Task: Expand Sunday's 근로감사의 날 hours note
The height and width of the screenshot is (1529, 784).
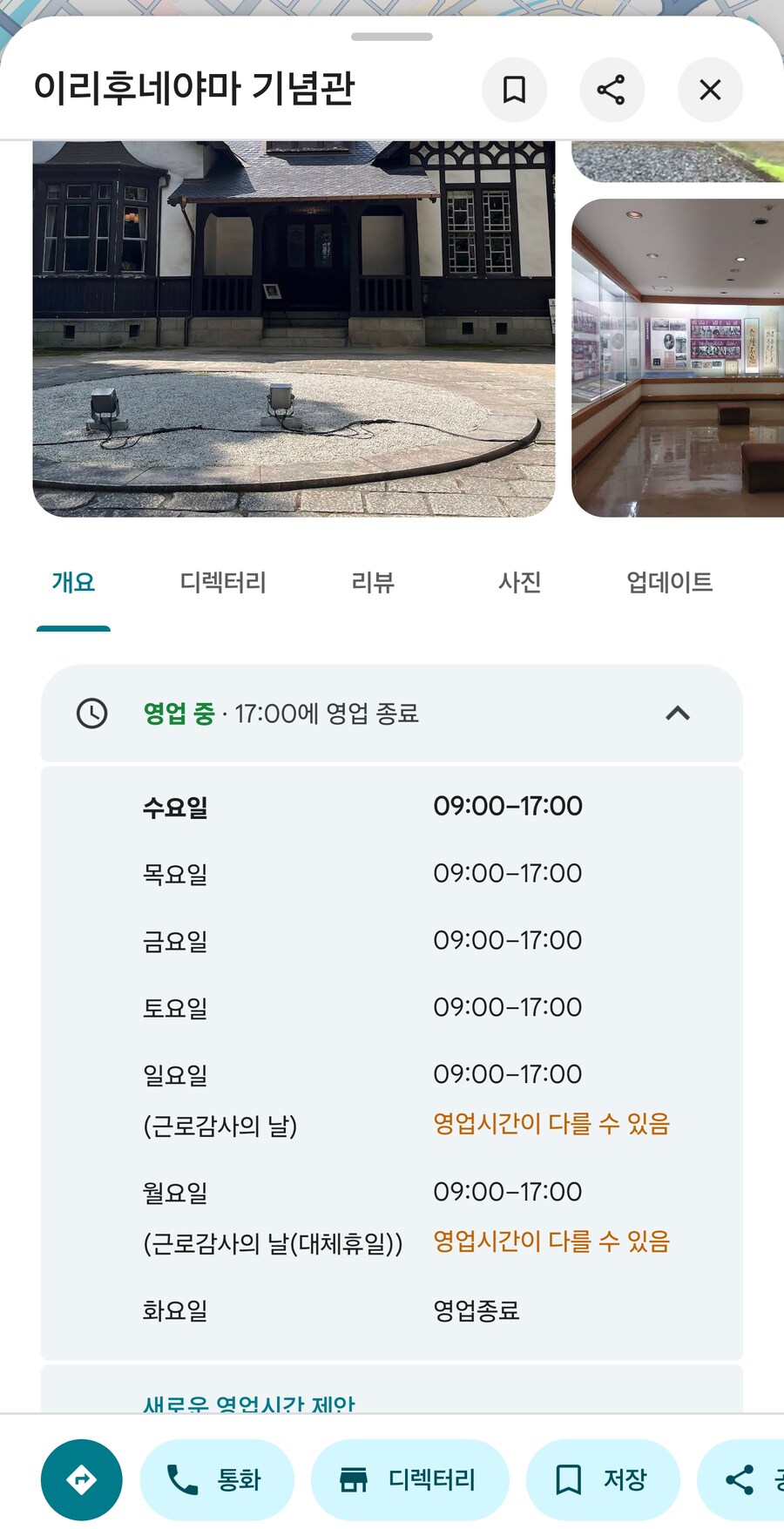Action: point(551,1124)
